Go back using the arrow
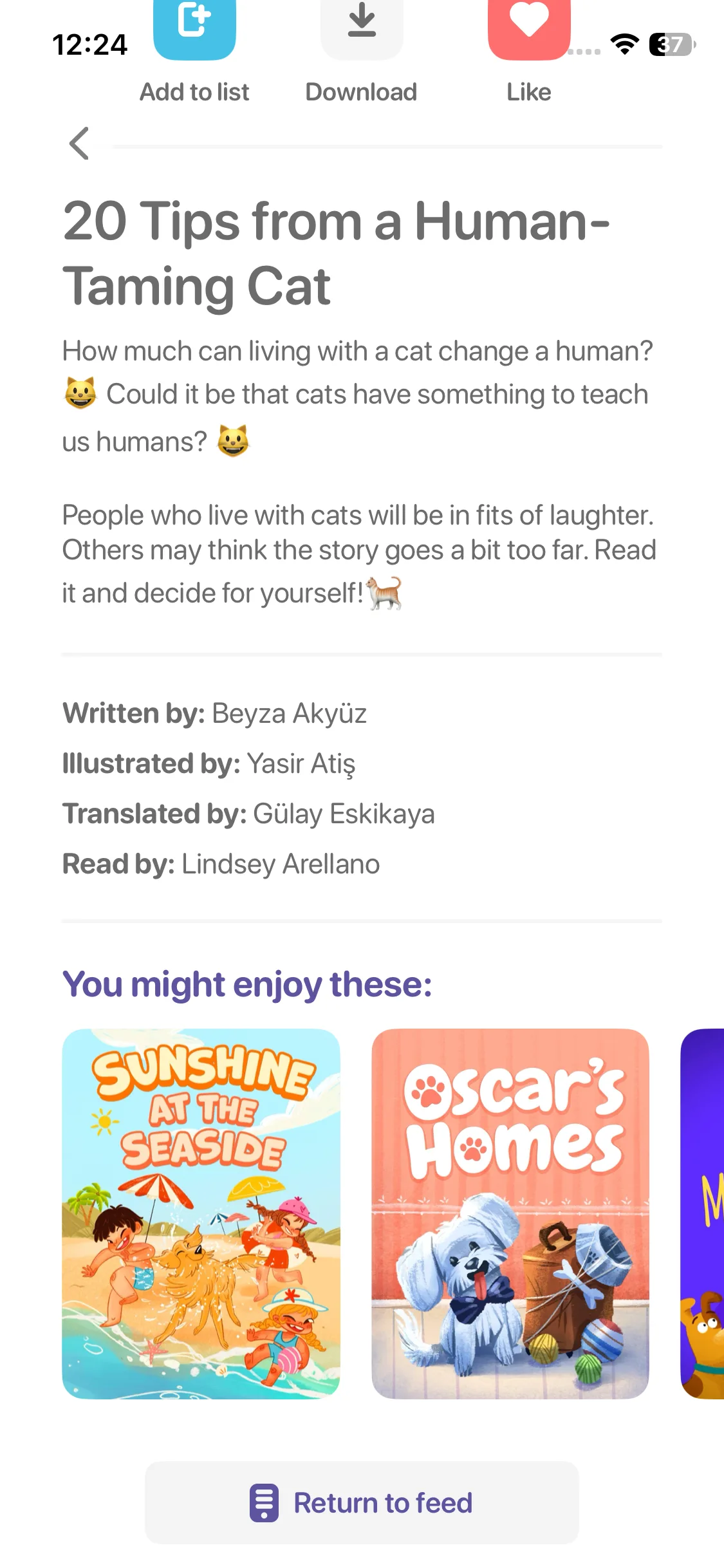Screen dimensions: 724x1568 coord(79,144)
